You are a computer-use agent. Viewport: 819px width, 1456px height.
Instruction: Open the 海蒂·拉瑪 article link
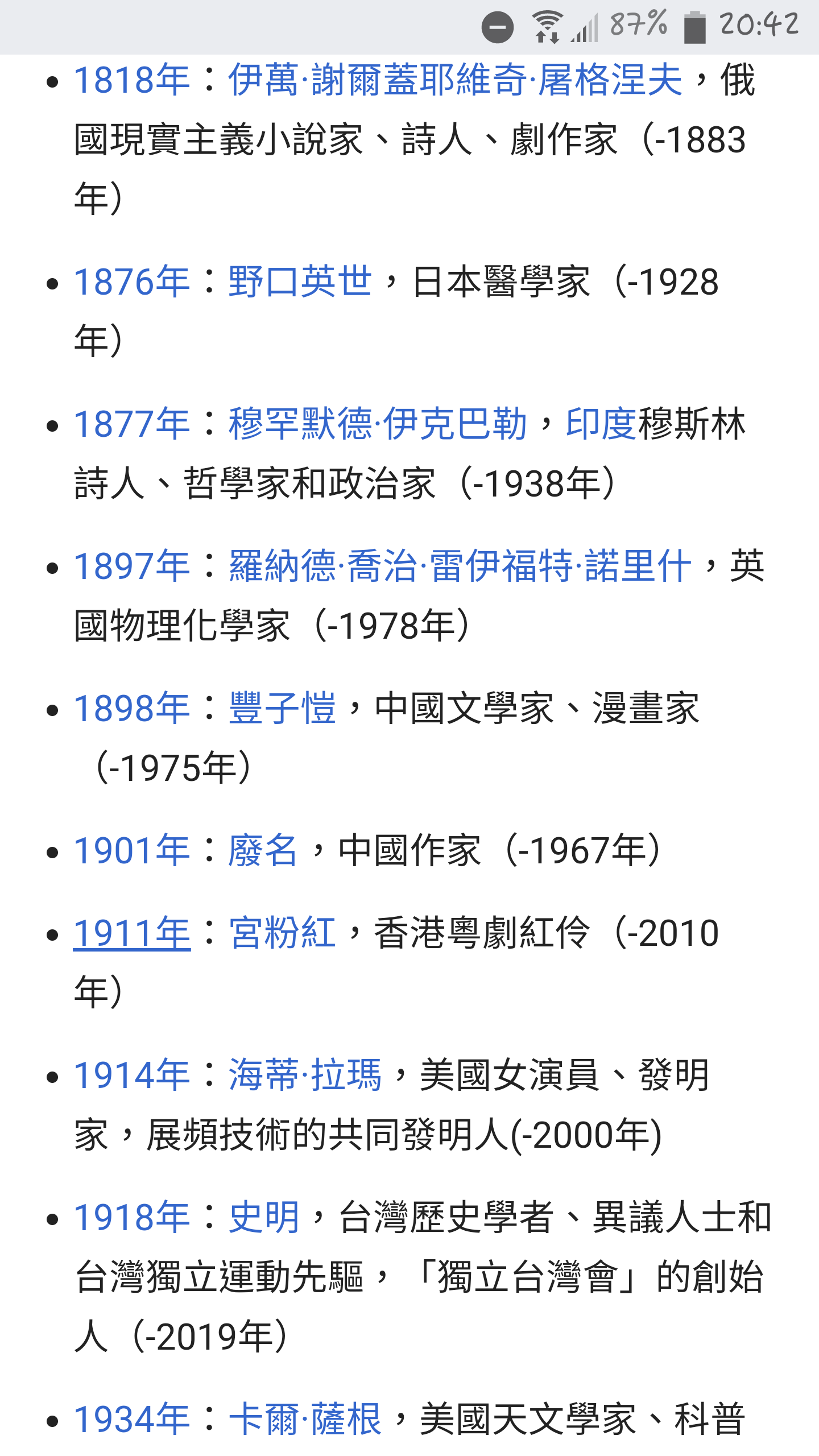pyautogui.click(x=305, y=1075)
